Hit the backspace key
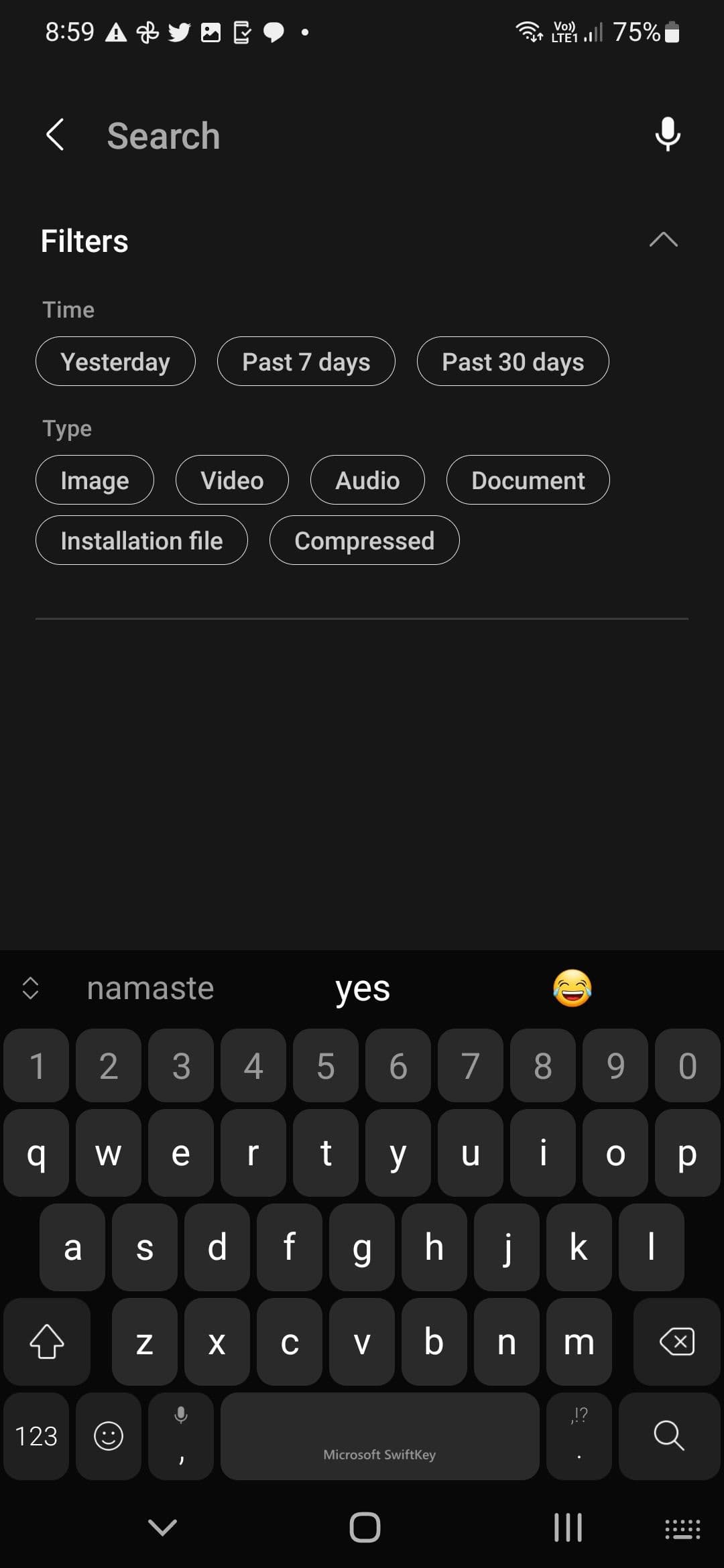 (676, 1342)
